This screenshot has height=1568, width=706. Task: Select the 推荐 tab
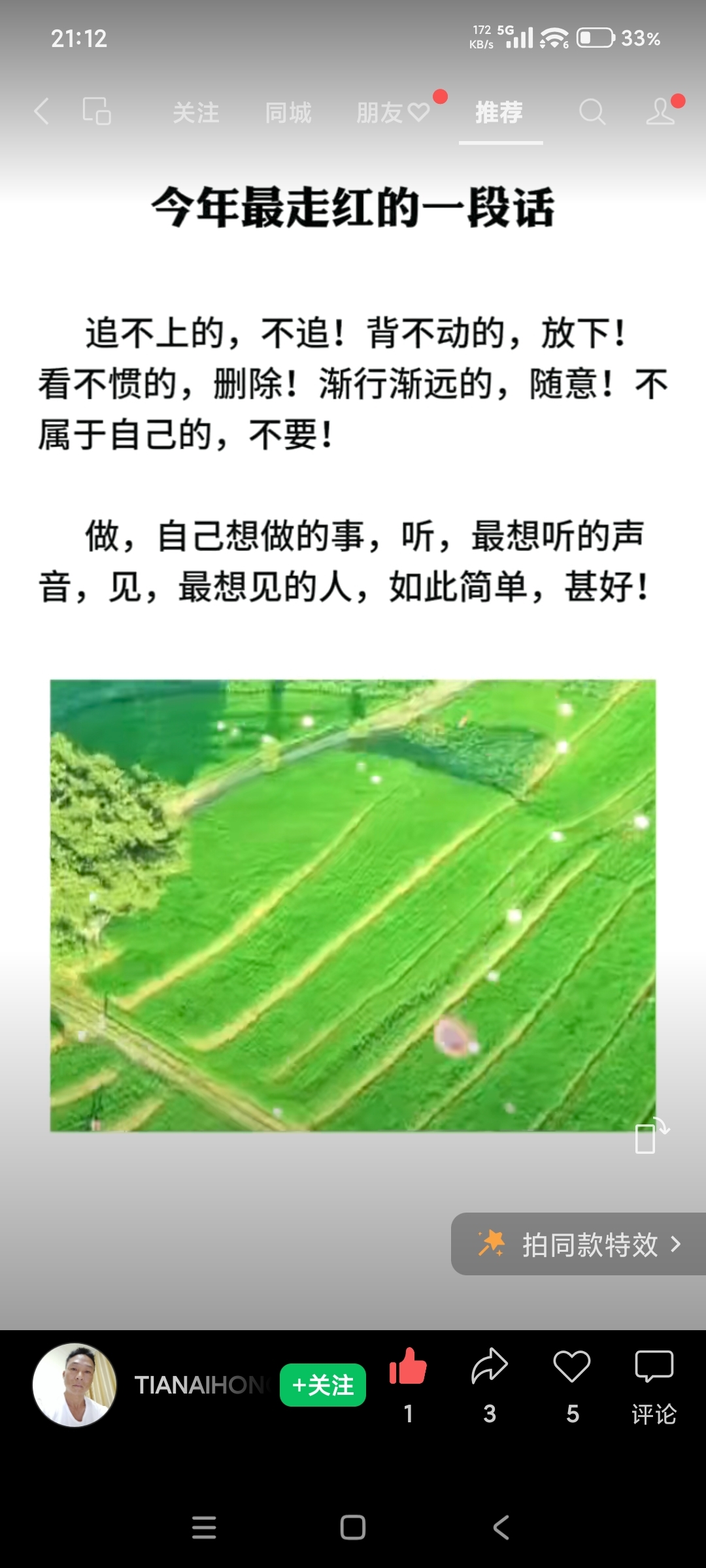[499, 113]
